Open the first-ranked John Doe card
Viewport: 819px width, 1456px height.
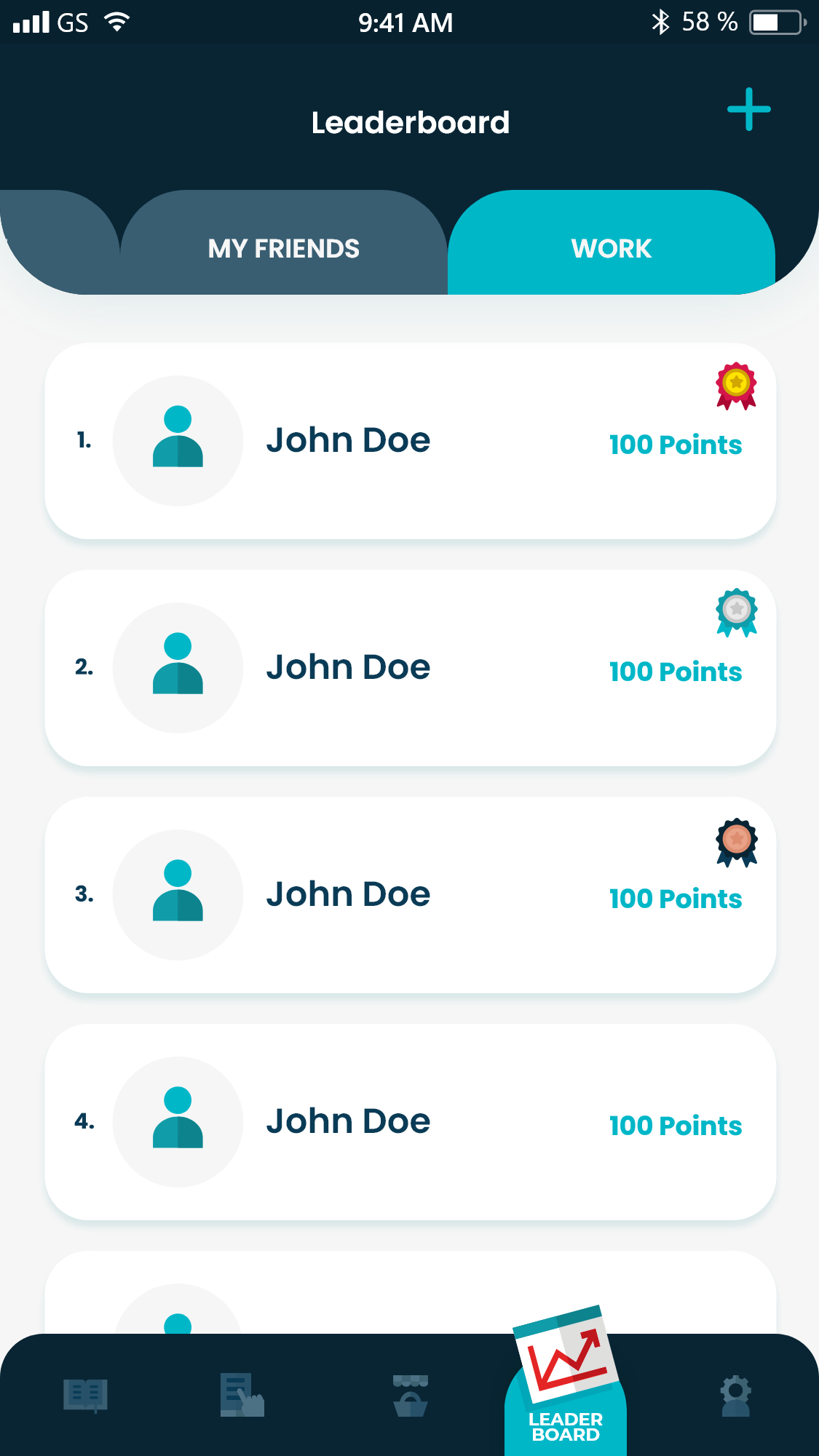(x=410, y=441)
